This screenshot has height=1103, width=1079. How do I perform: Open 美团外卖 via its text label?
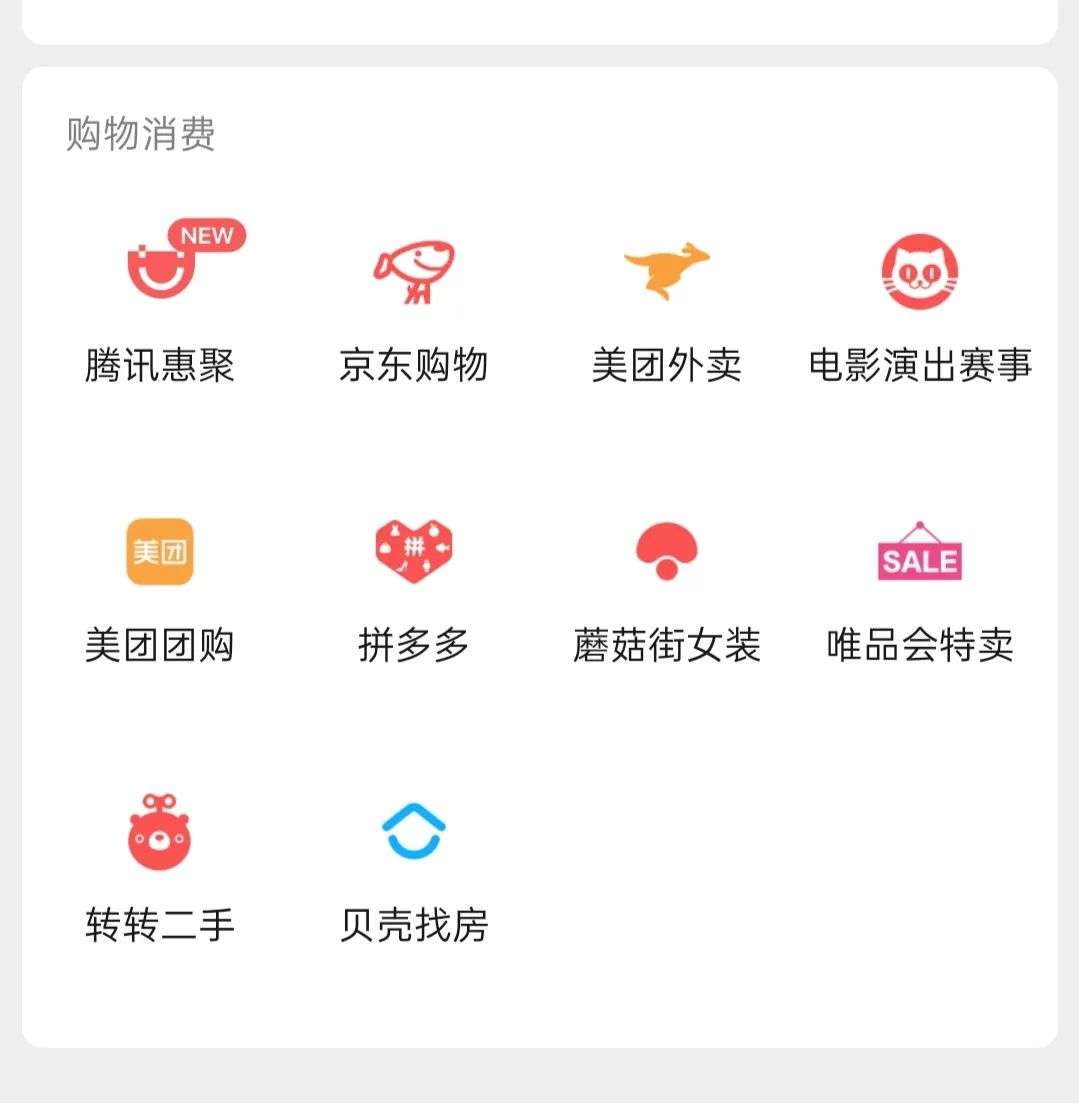[x=668, y=366]
